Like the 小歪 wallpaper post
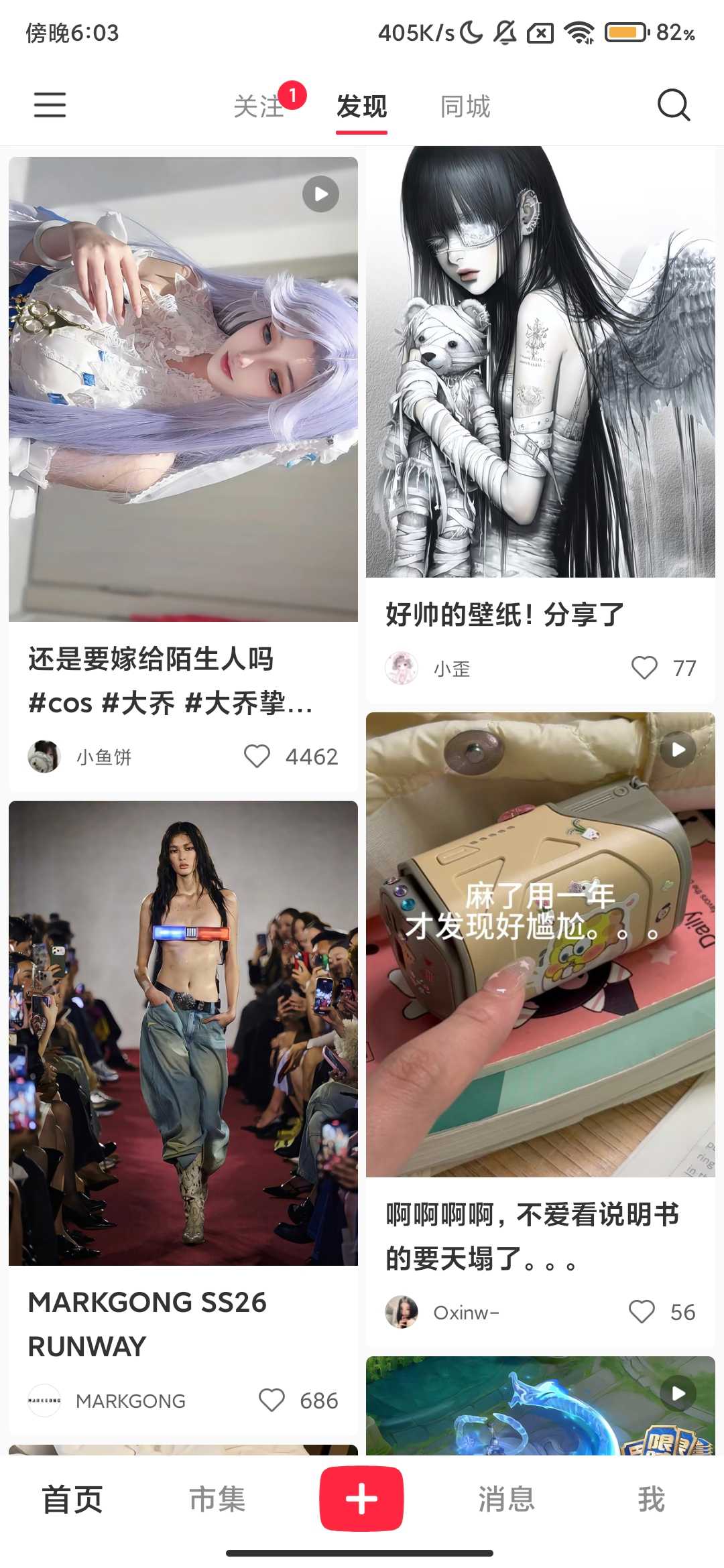This screenshot has width=724, height=1568. click(645, 668)
